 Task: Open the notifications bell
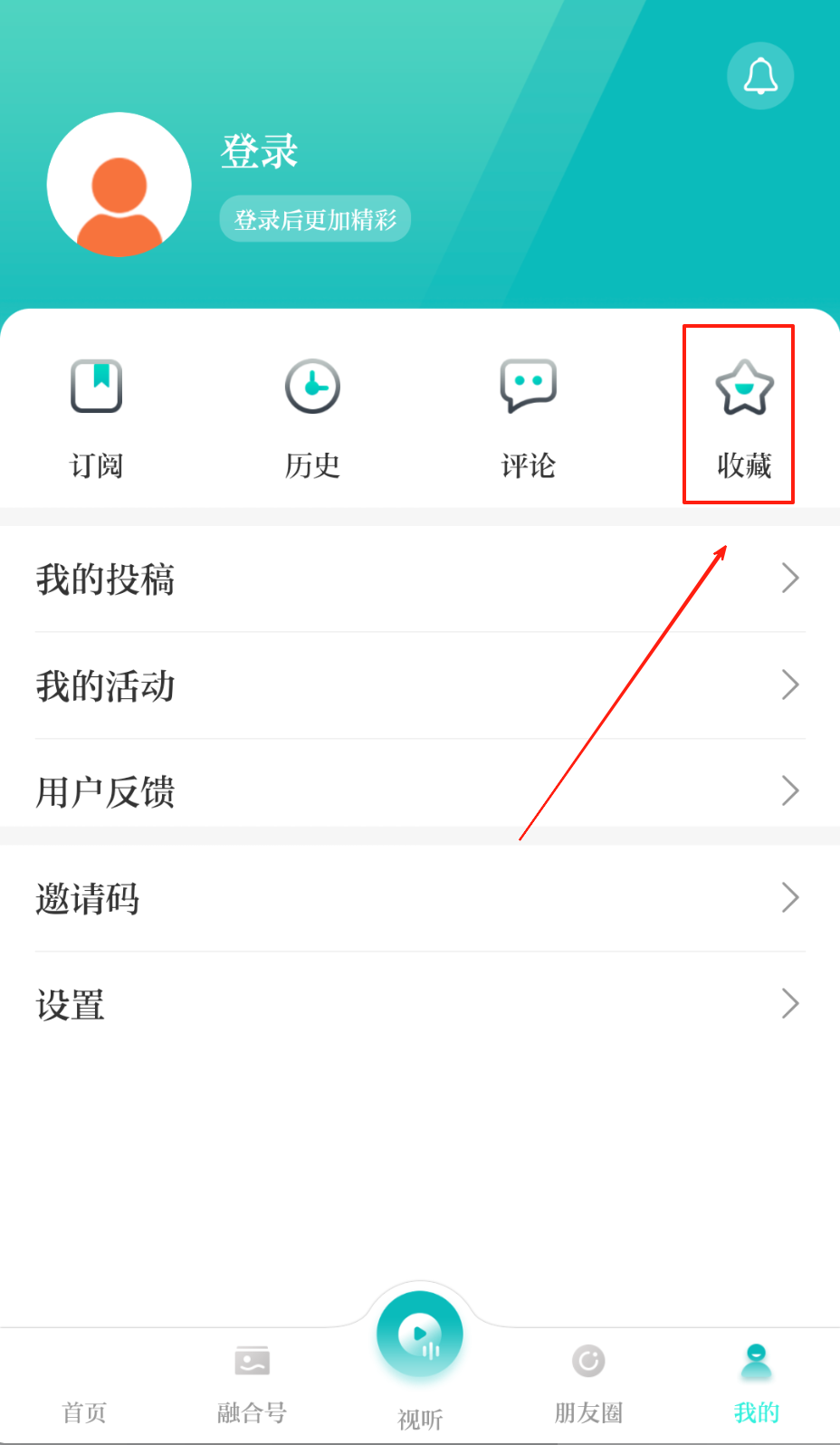point(760,76)
